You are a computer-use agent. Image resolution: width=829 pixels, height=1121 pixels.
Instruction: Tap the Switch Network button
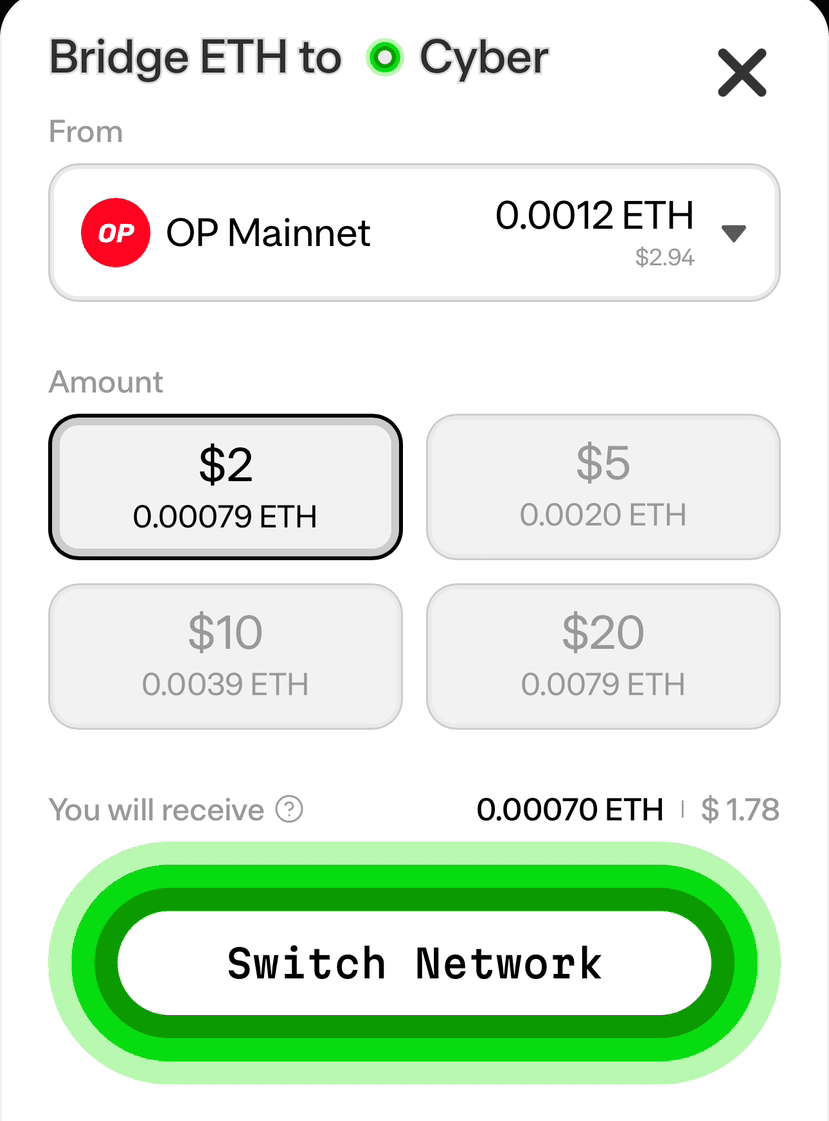(414, 963)
